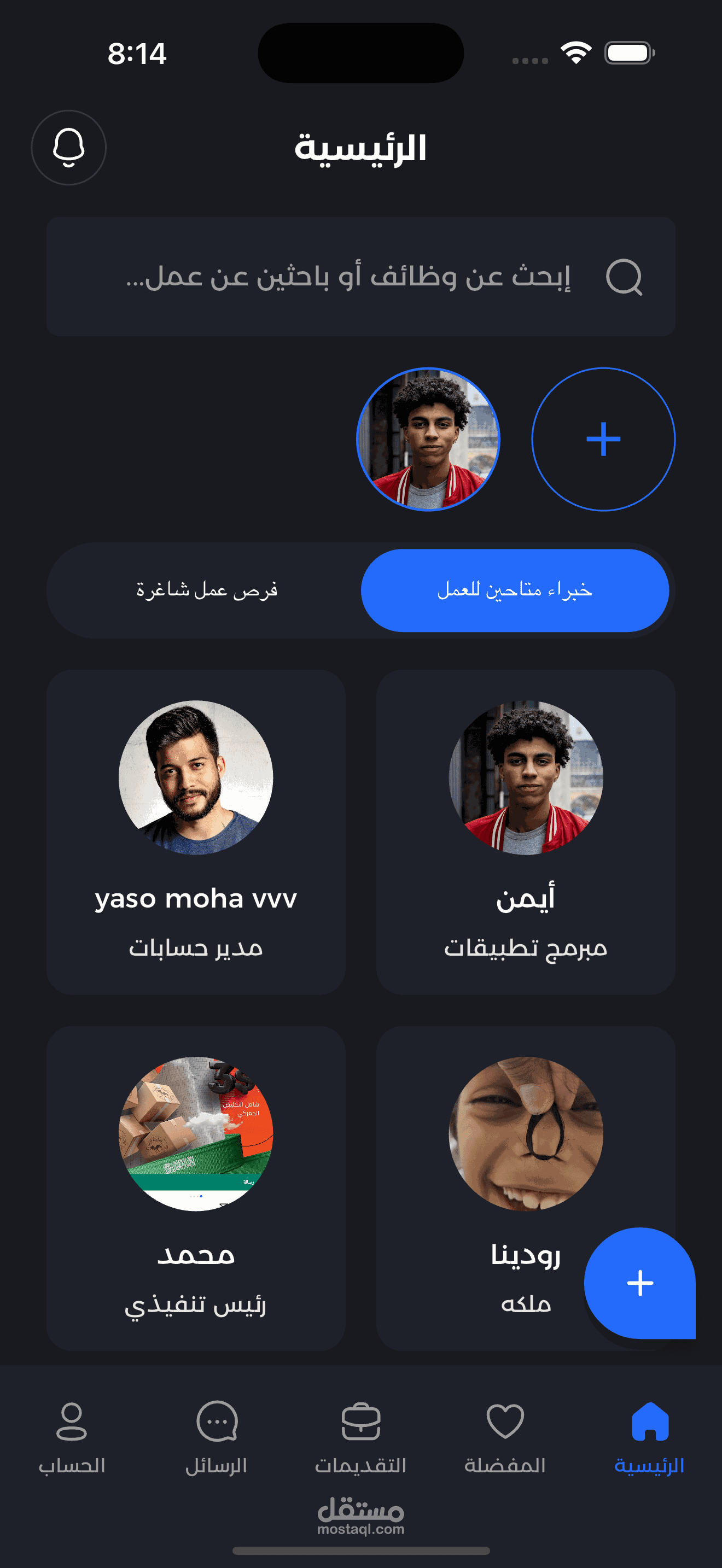The width and height of the screenshot is (722, 1568).
Task: Go to the الحساب account tab
Action: pos(72,1437)
